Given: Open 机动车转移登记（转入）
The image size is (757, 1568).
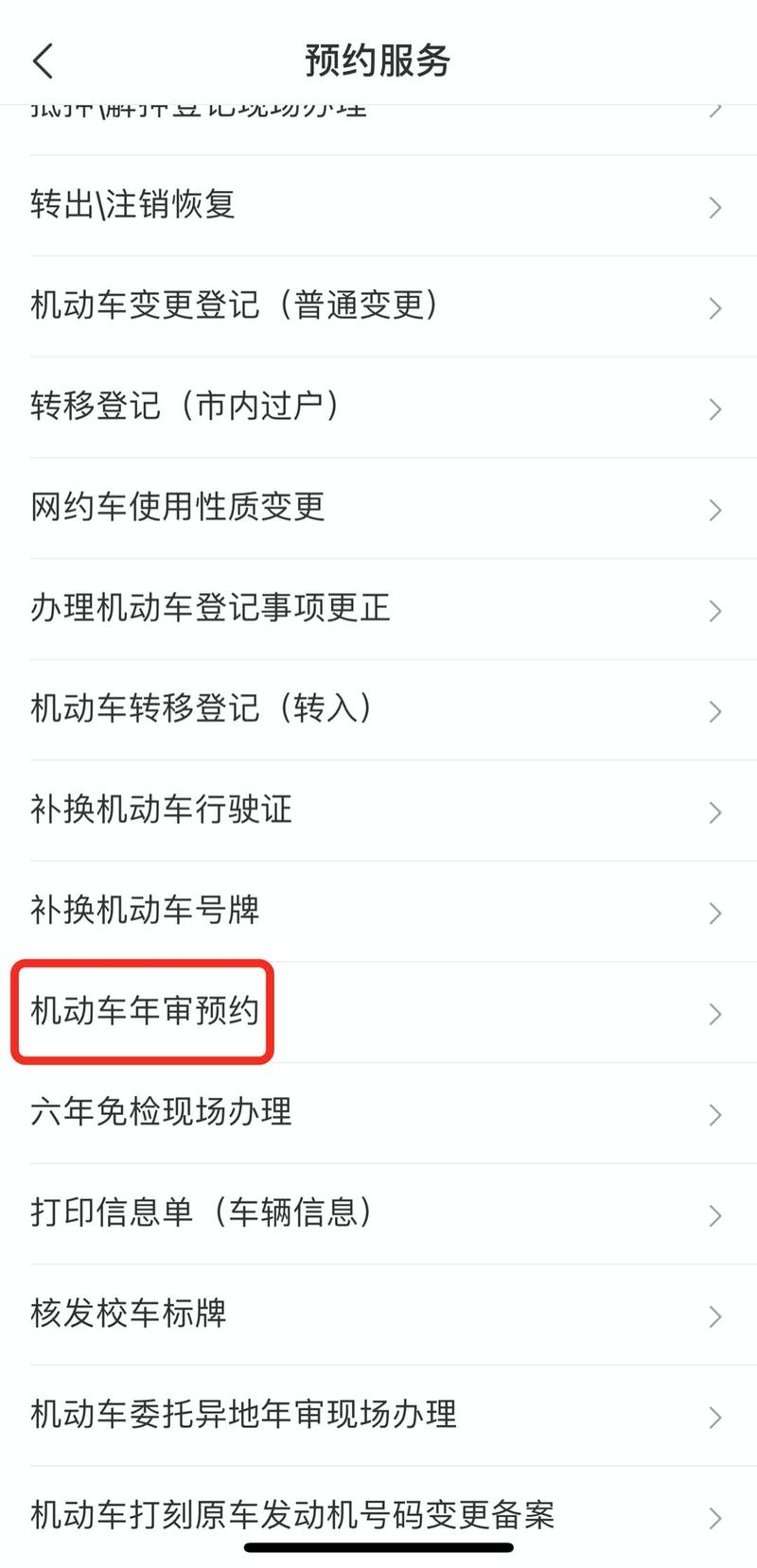Looking at the screenshot, I should (x=201, y=709).
